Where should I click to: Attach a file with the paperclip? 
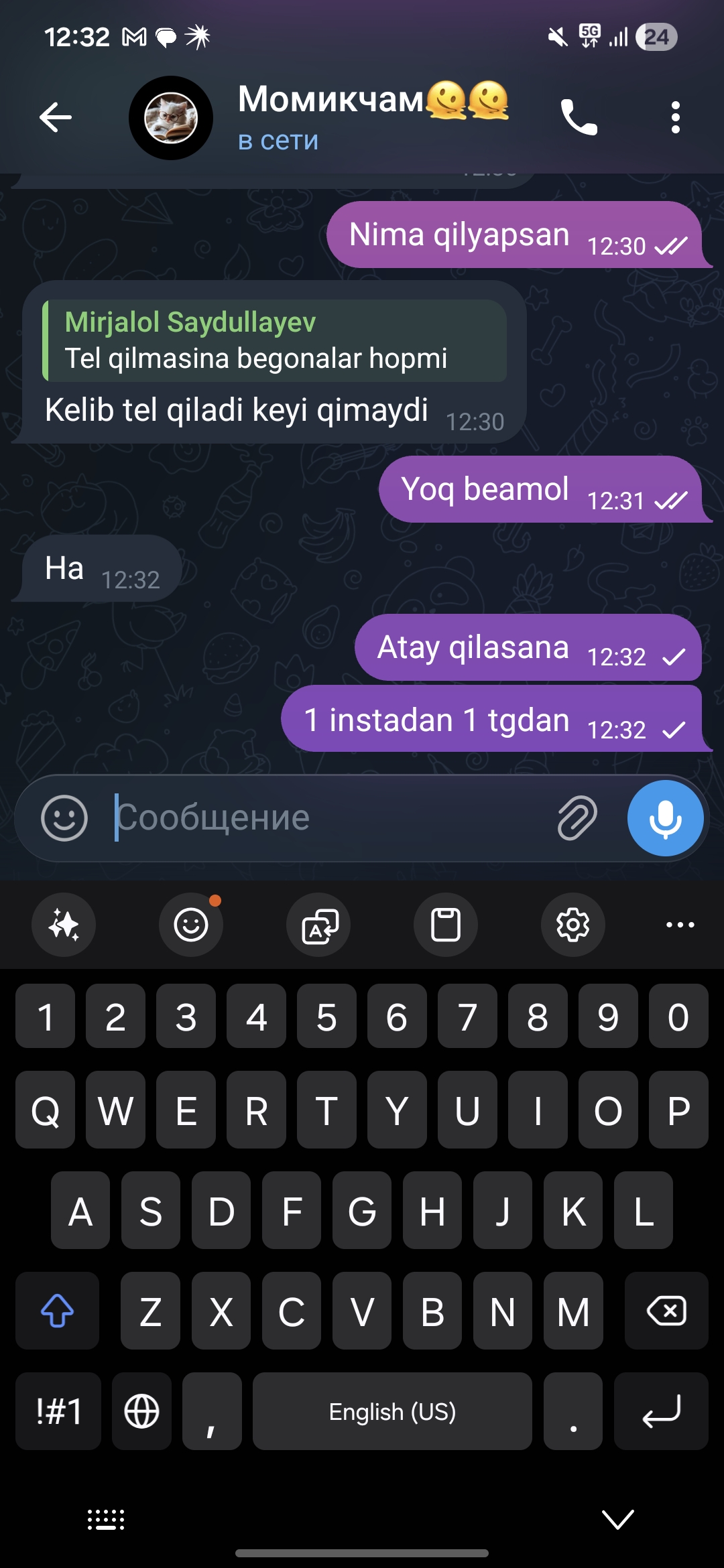pos(577,818)
